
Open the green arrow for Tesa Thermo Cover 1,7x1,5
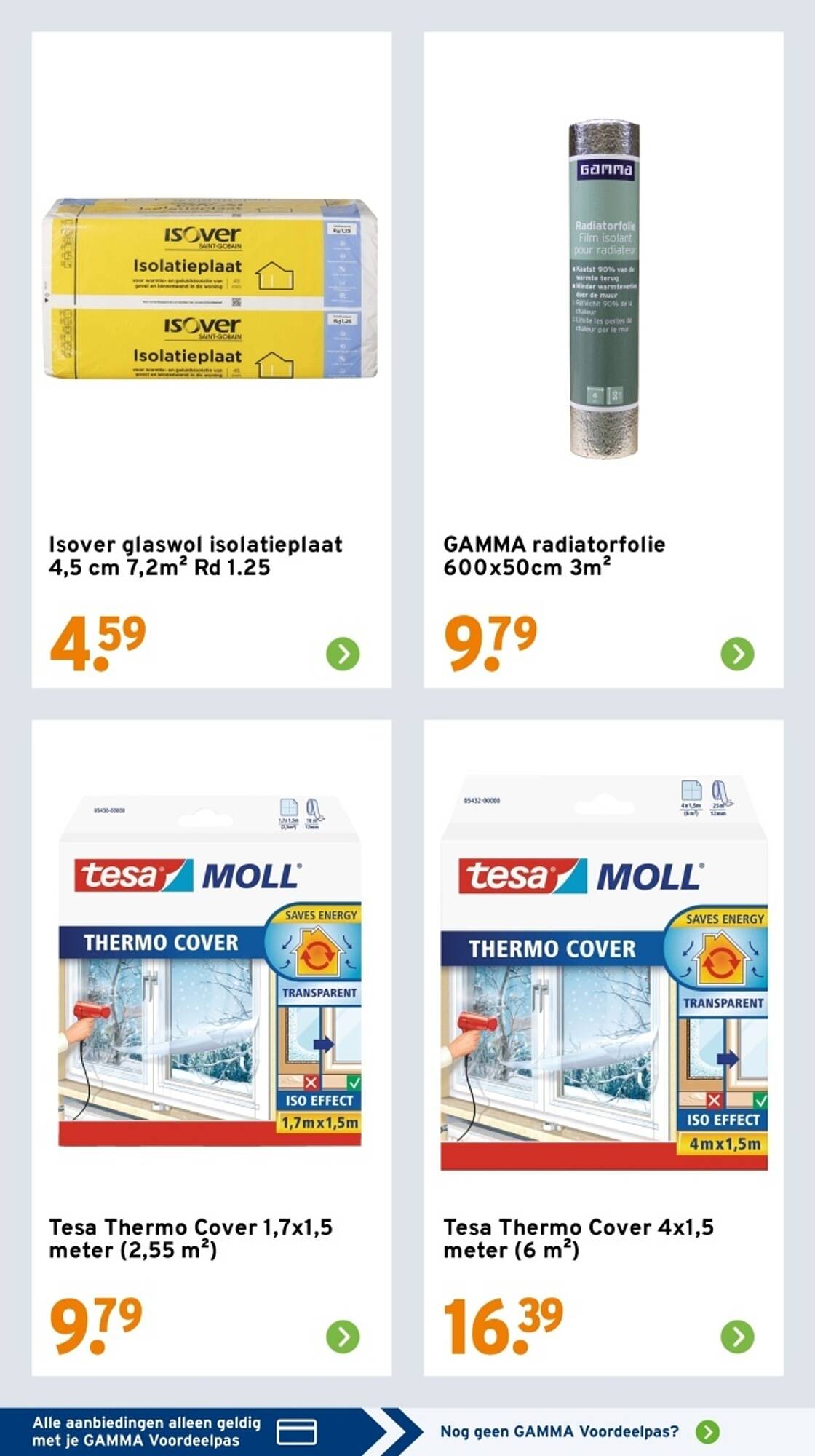point(343,1337)
